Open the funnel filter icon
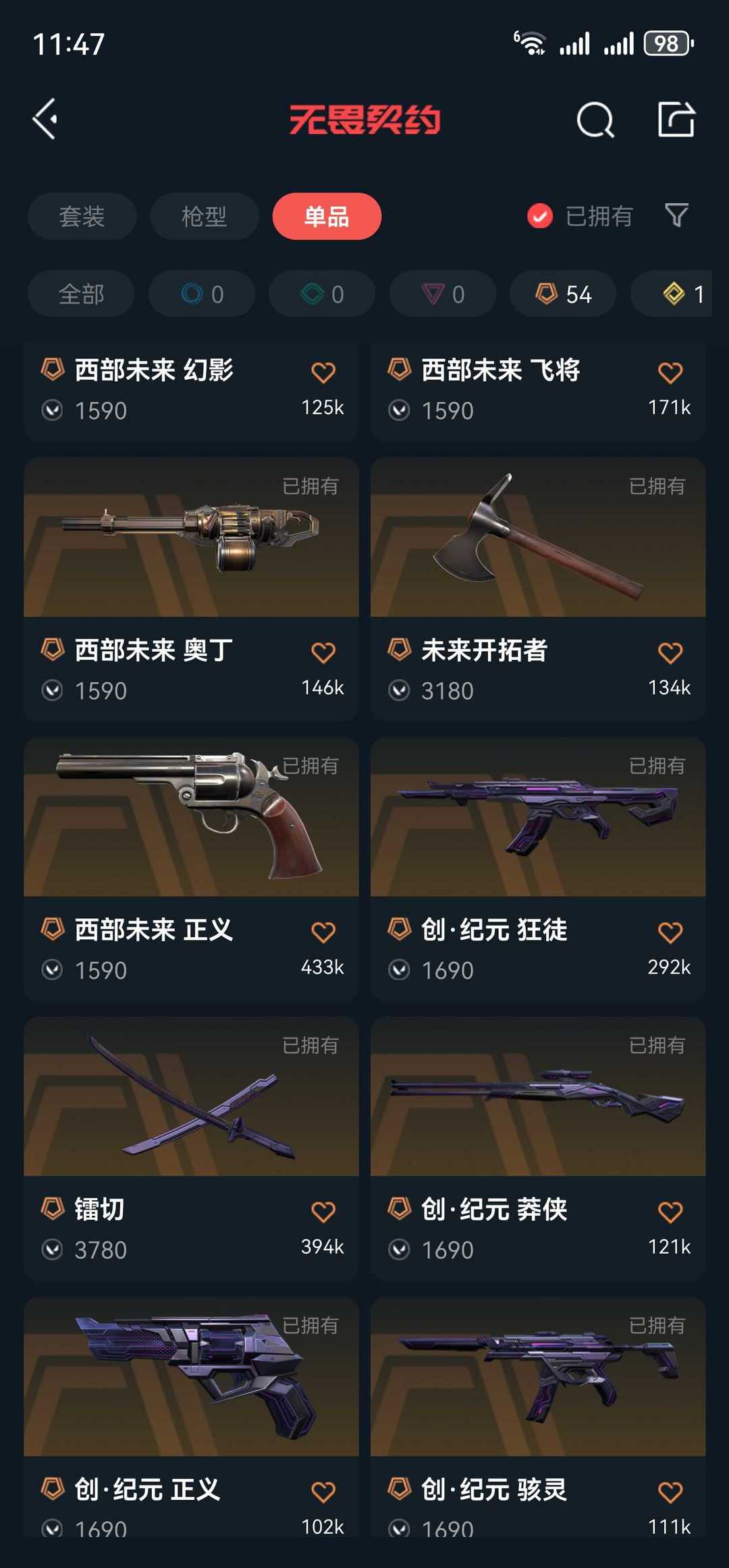This screenshot has height=1568, width=729. click(x=676, y=216)
